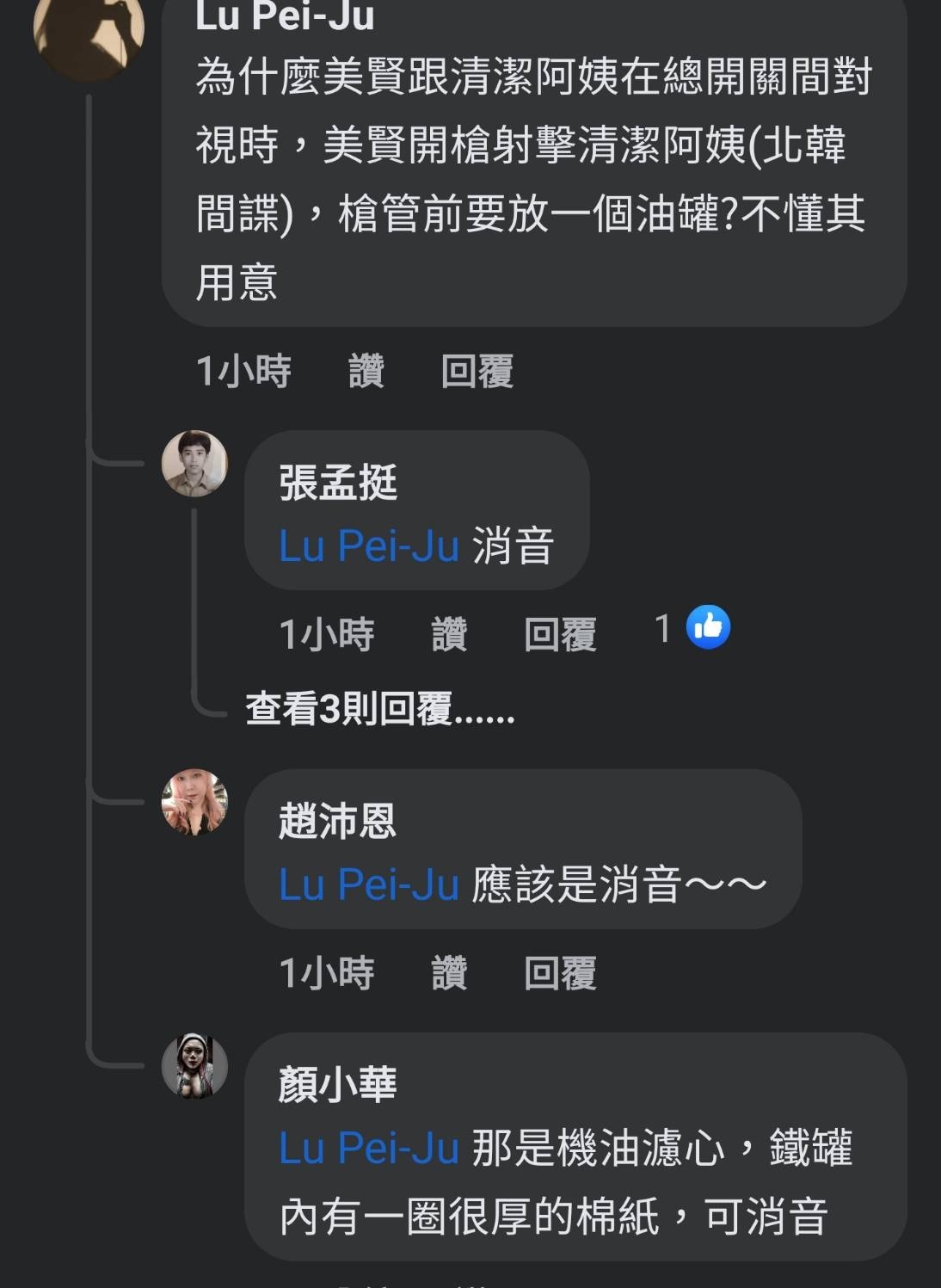Screen dimensions: 941x1288
Task: Open 顏小華's profile name
Action: (x=337, y=1084)
